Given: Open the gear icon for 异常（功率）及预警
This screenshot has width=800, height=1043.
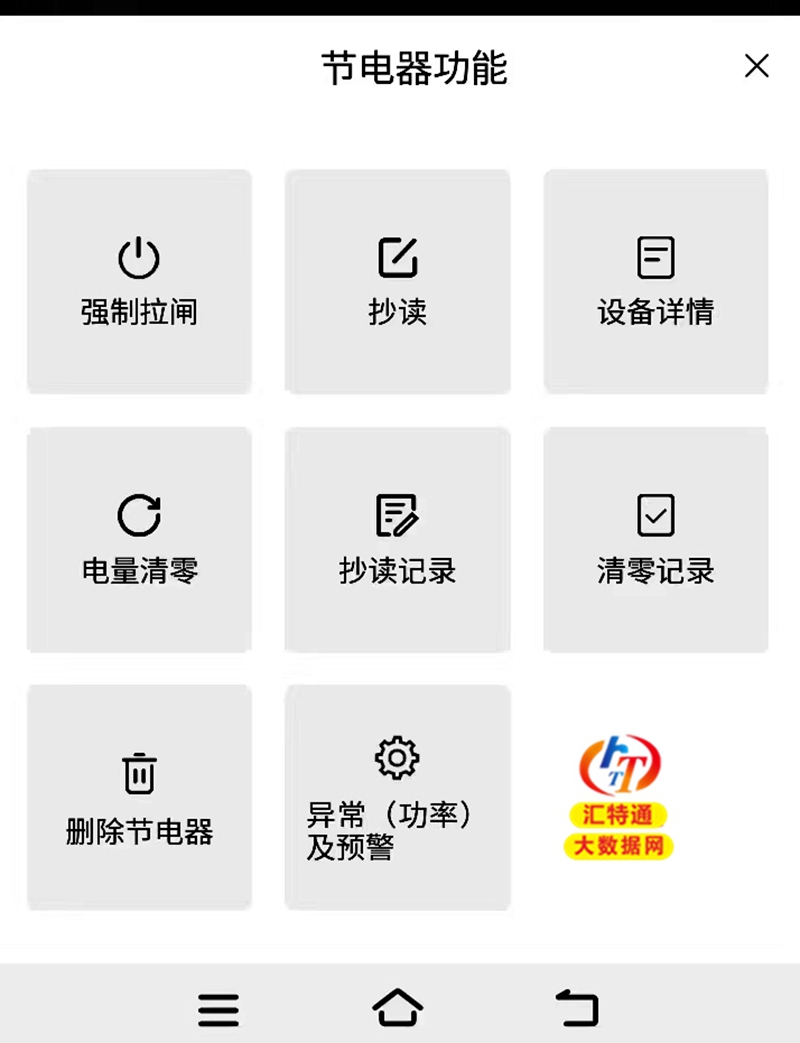Looking at the screenshot, I should tap(398, 757).
